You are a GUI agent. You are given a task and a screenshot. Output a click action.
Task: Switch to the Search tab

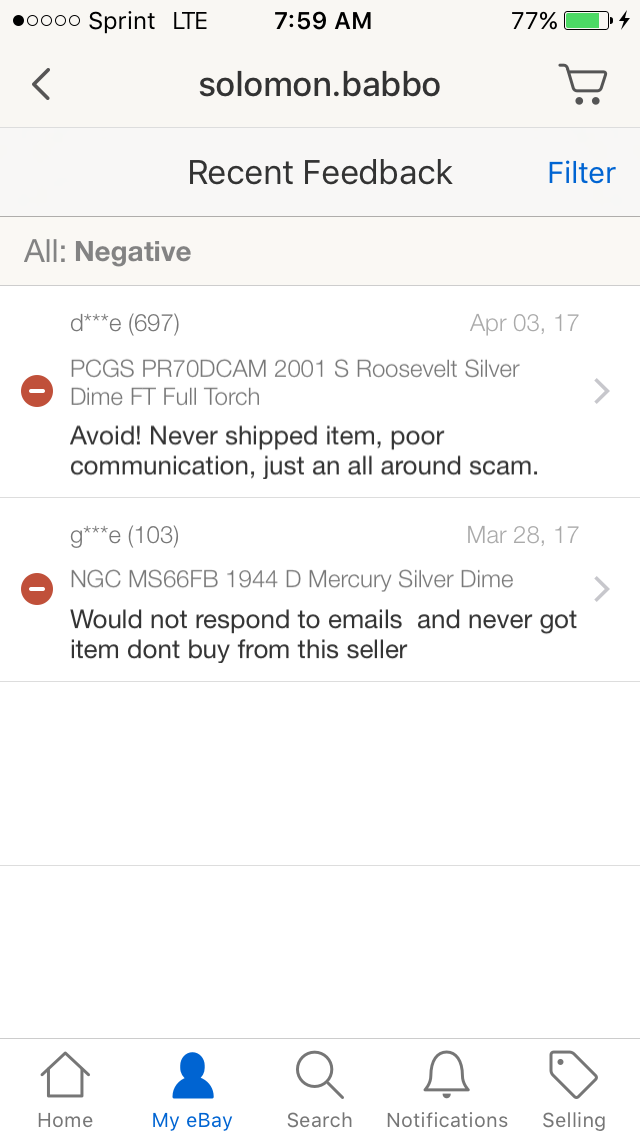320,1089
